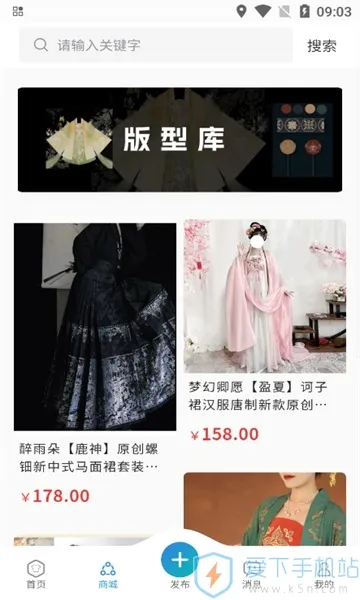Switch to the 首页 tab

click(x=36, y=574)
